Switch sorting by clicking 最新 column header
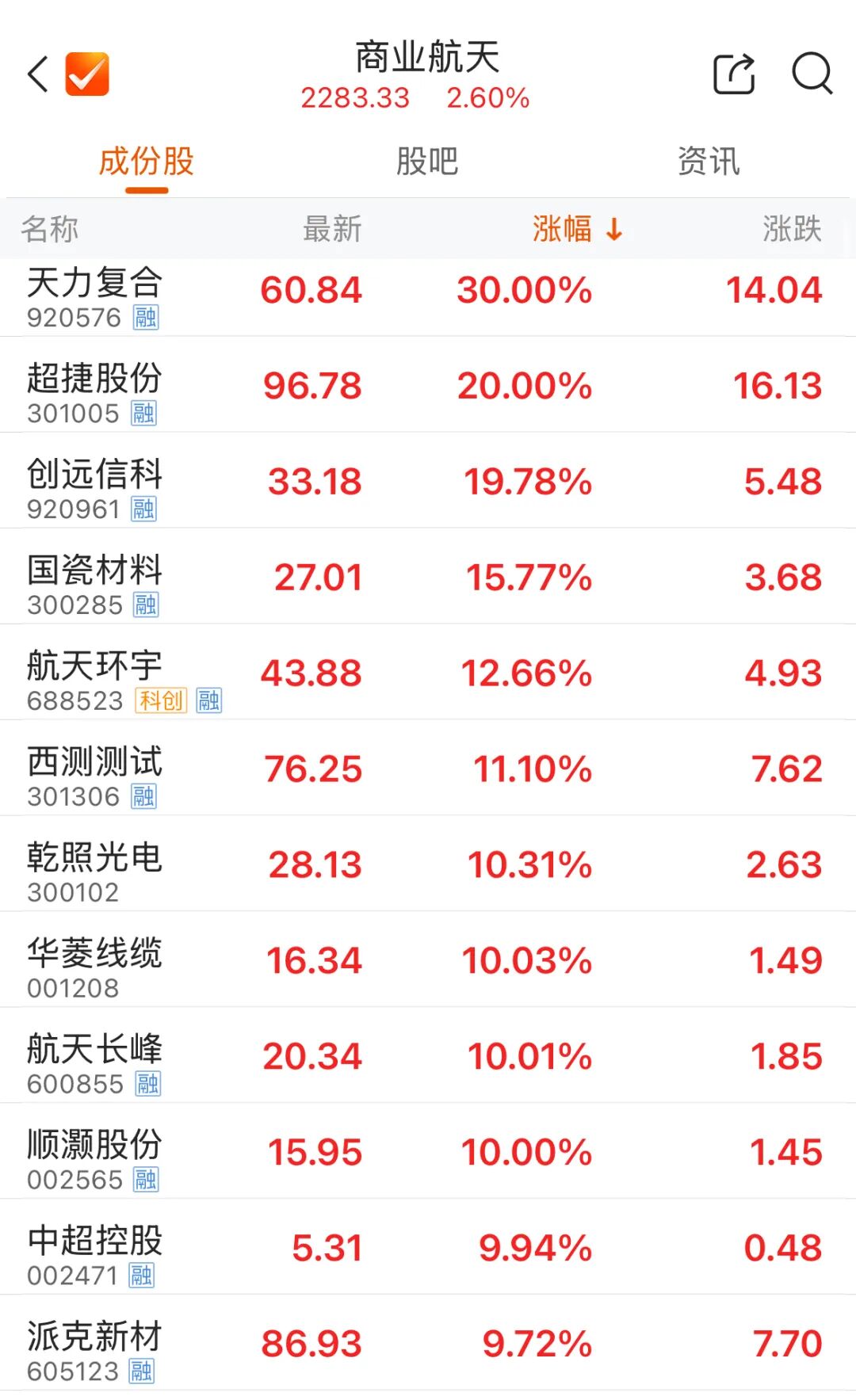856x1400 pixels. 333,228
